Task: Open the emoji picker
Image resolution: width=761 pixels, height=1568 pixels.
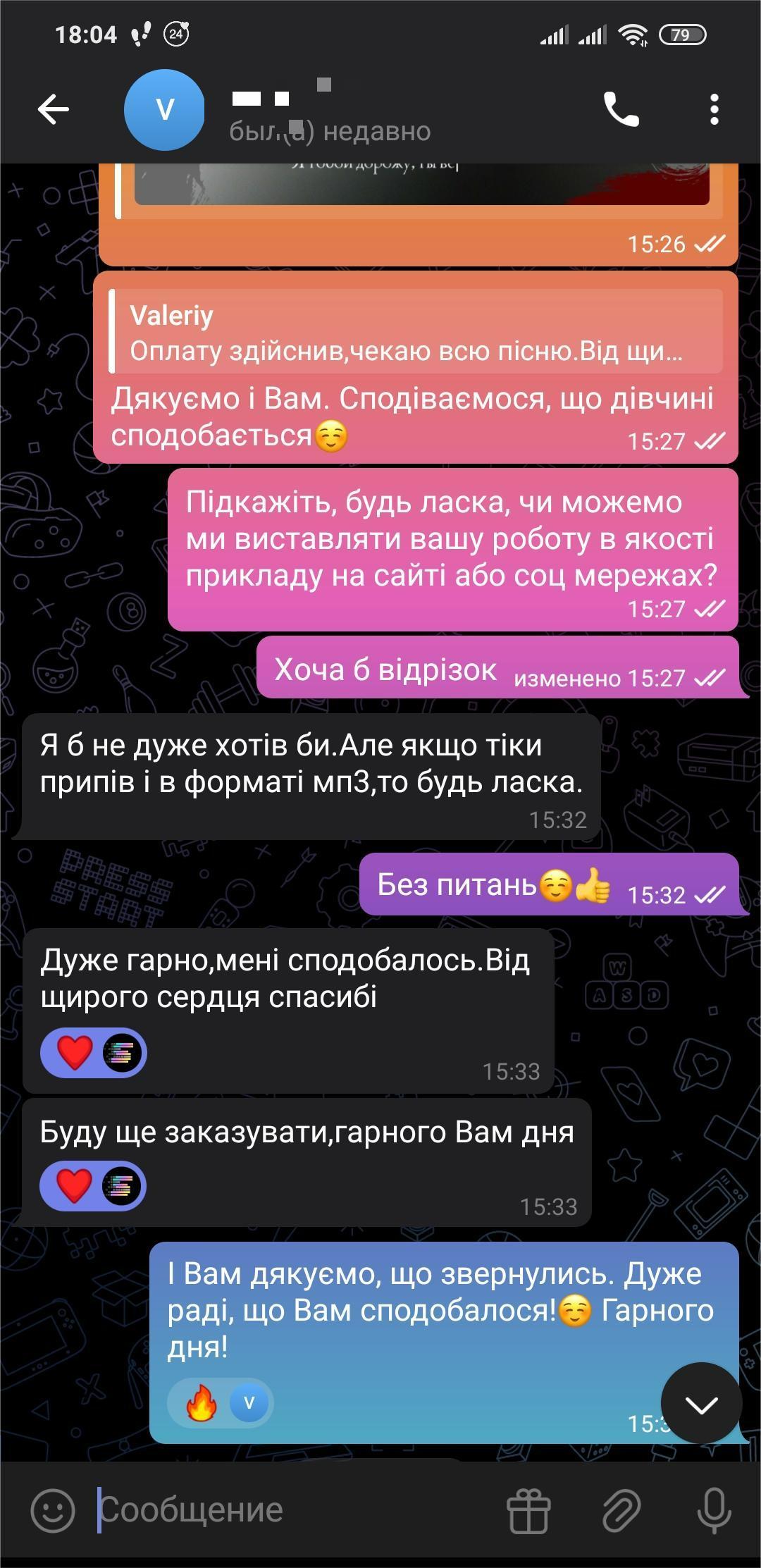Action: click(53, 1510)
